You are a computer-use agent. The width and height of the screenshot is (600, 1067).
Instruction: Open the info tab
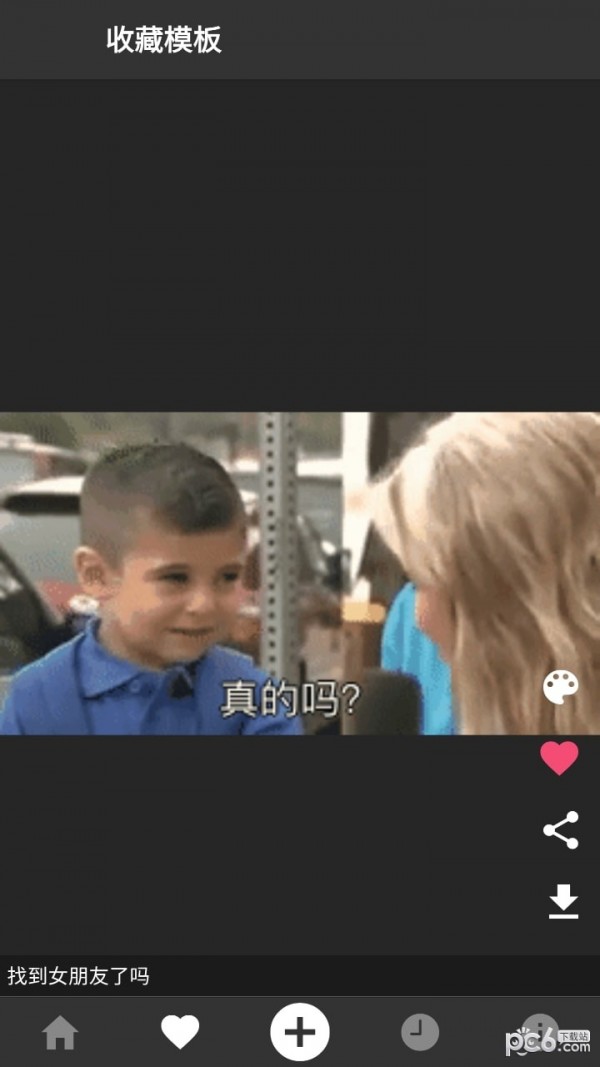pyautogui.click(x=540, y=1030)
